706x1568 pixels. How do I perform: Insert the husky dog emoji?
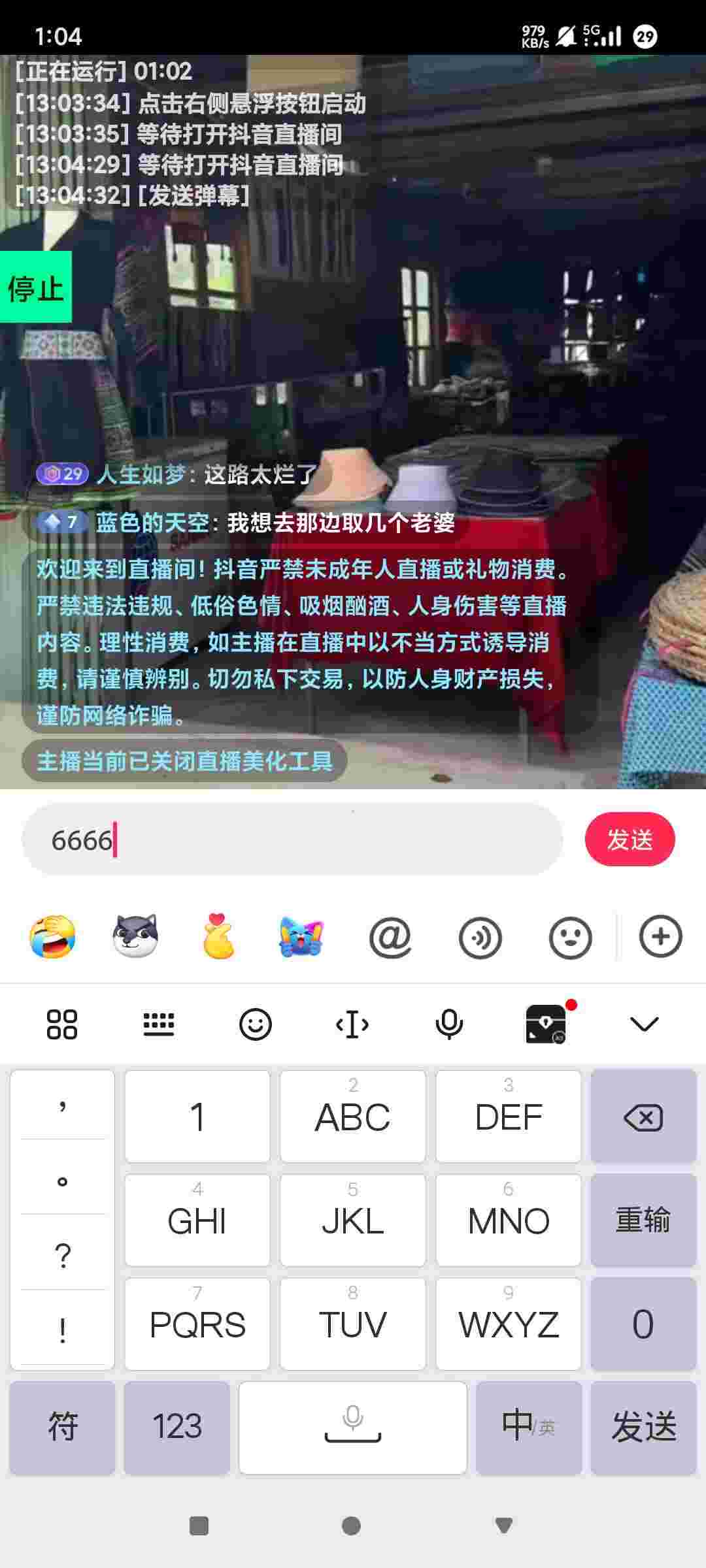click(x=135, y=936)
